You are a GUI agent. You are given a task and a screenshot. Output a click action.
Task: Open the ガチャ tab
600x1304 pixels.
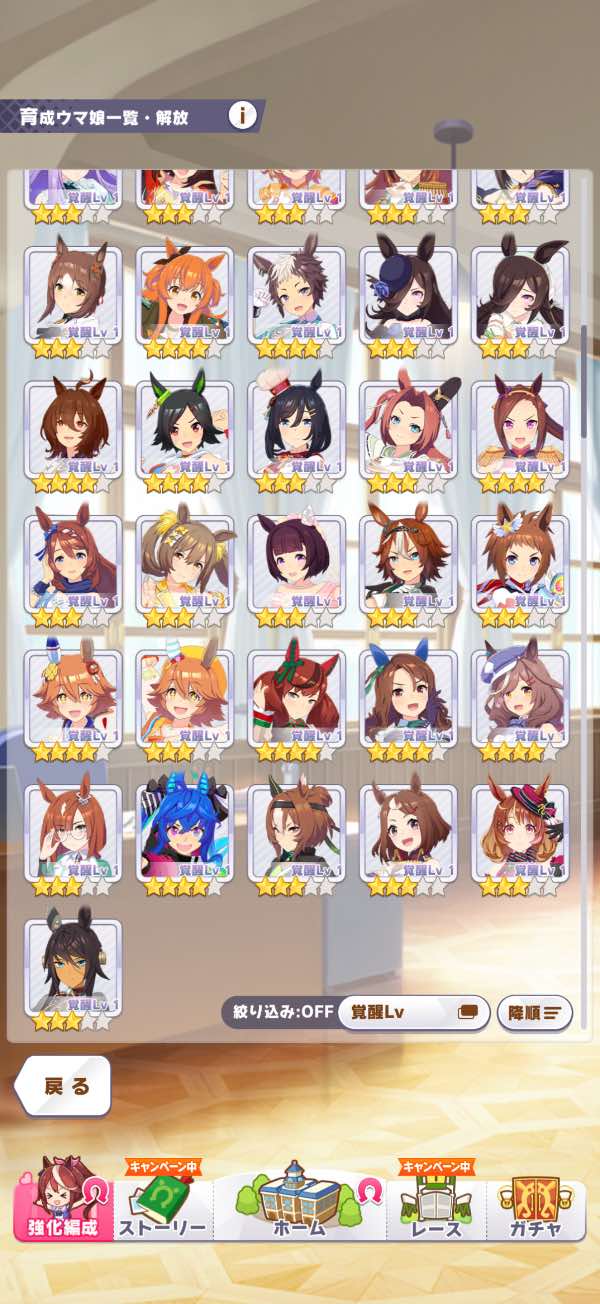click(x=536, y=1205)
